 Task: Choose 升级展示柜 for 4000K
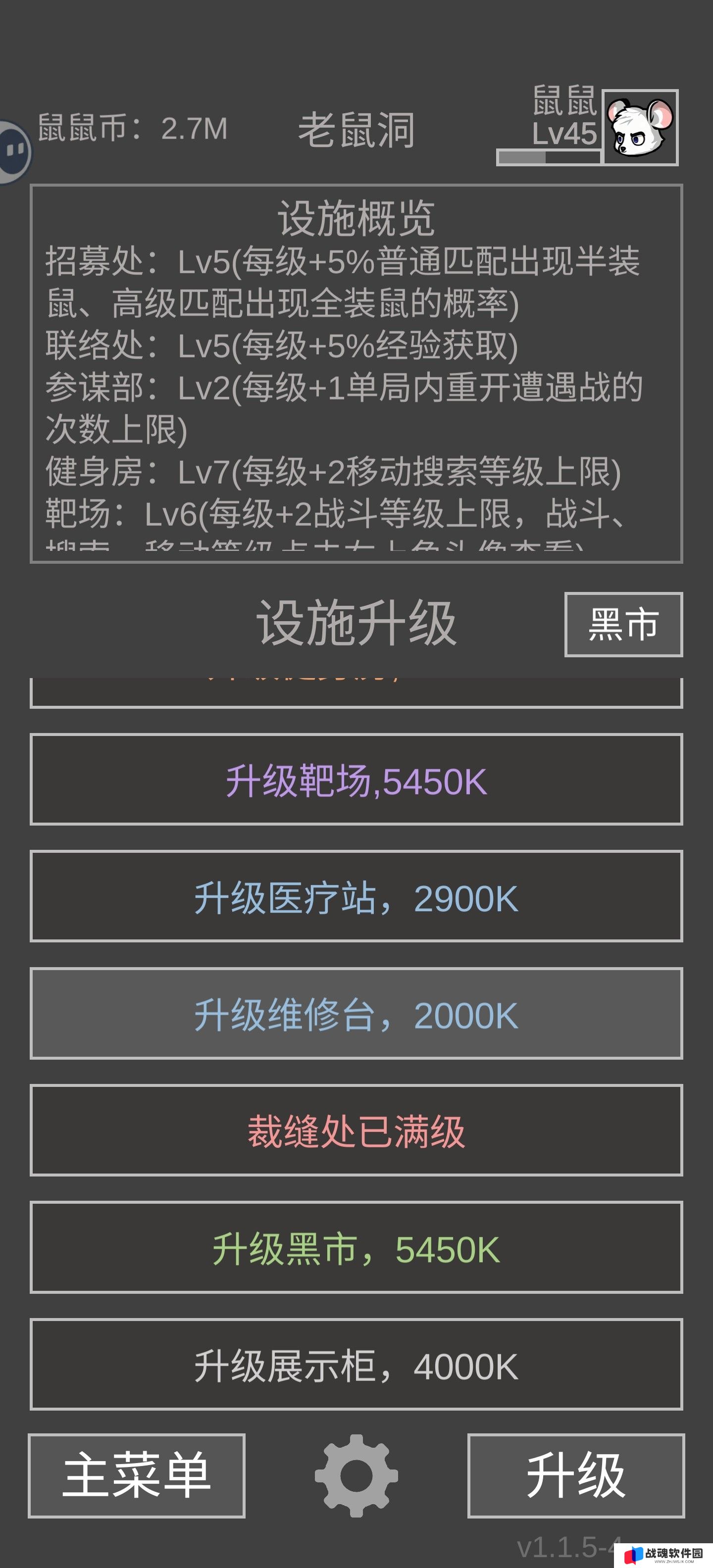pyautogui.click(x=356, y=1364)
